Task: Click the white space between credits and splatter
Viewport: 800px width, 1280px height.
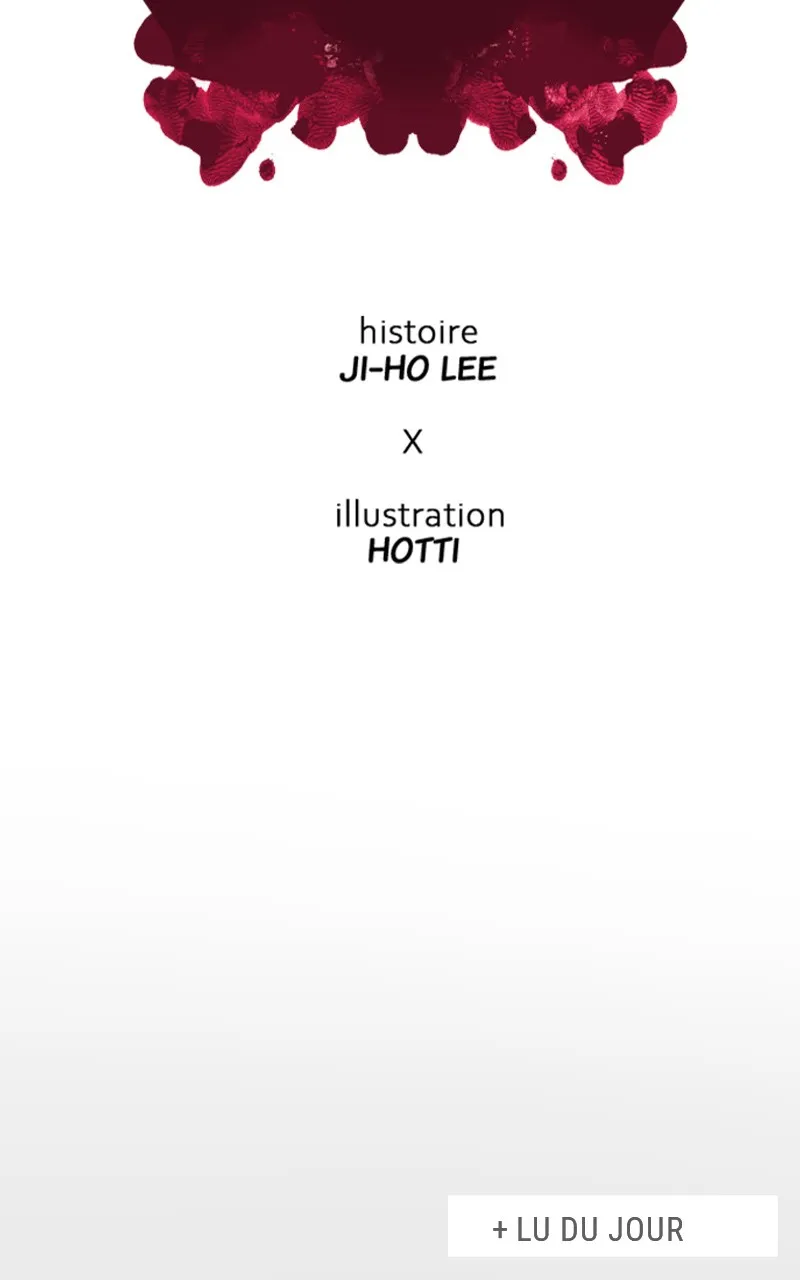Action: (400, 250)
